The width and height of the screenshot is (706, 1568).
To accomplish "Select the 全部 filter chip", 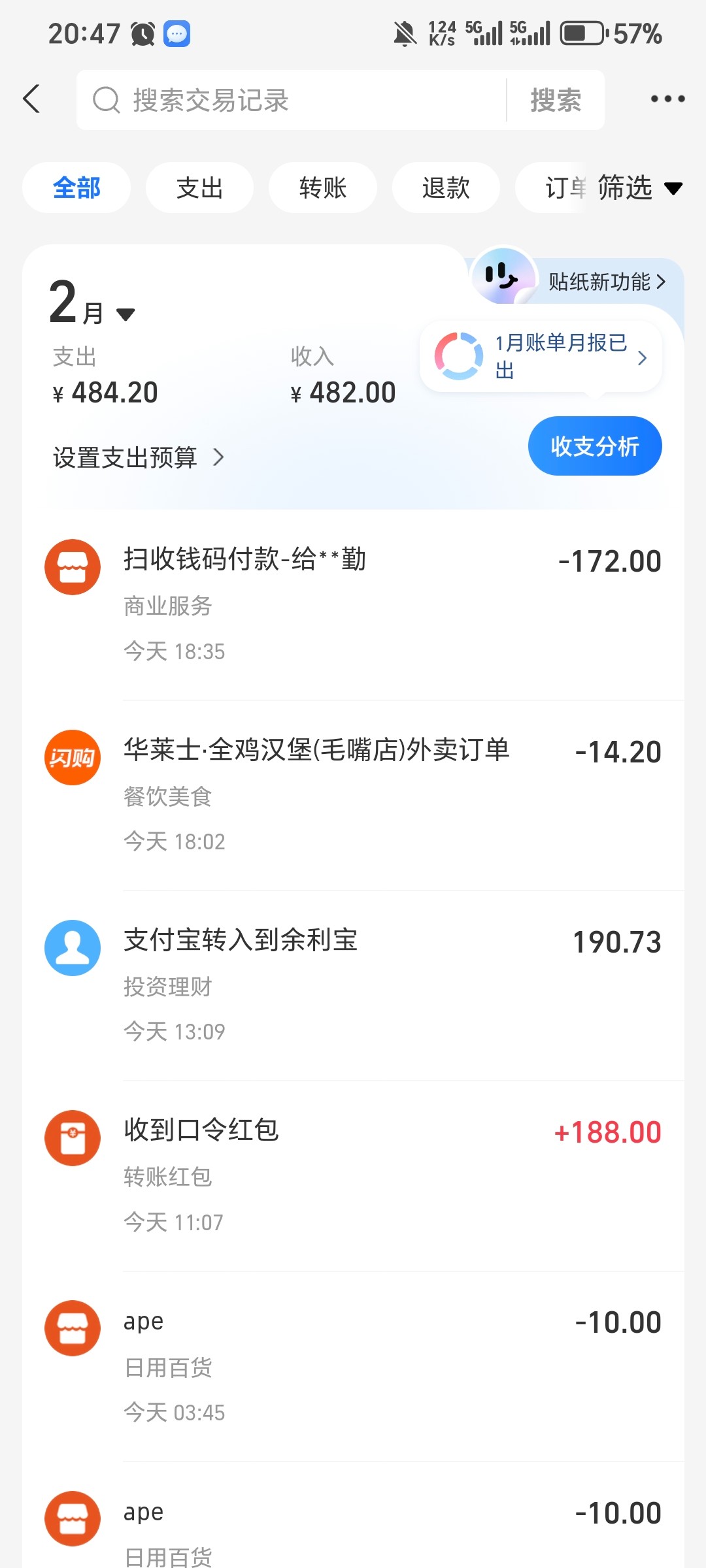I will tap(76, 188).
